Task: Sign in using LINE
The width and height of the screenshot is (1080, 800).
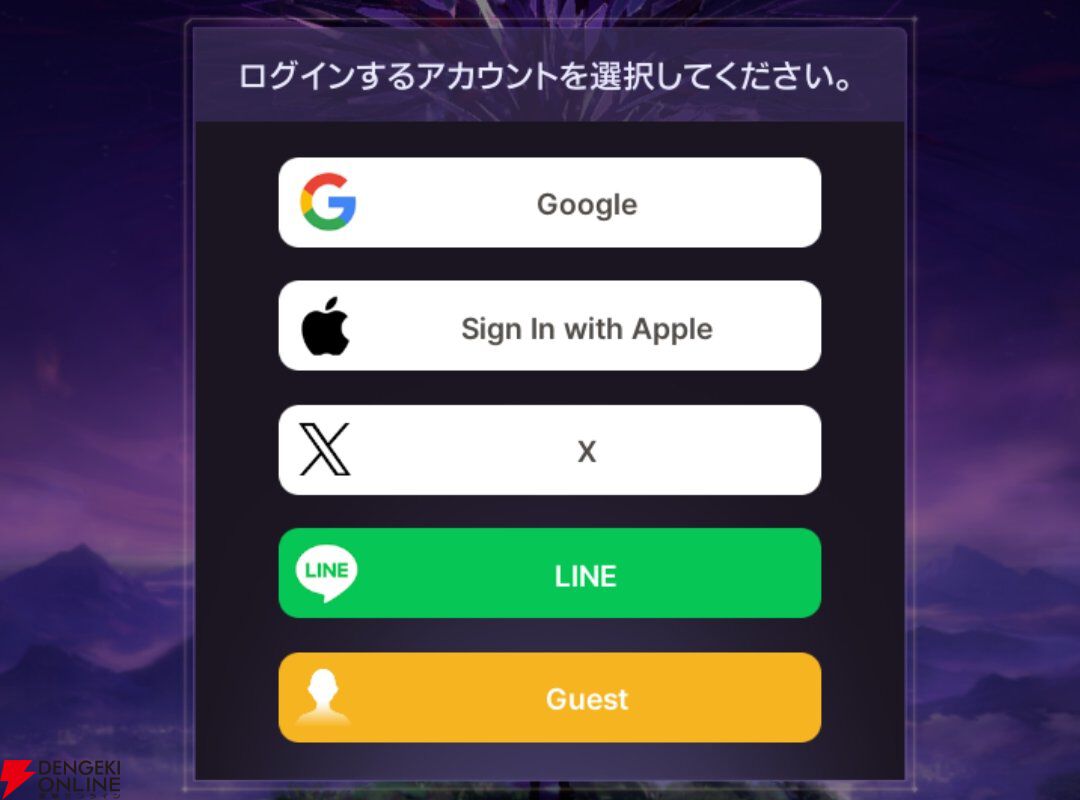Action: pyautogui.click(x=549, y=574)
